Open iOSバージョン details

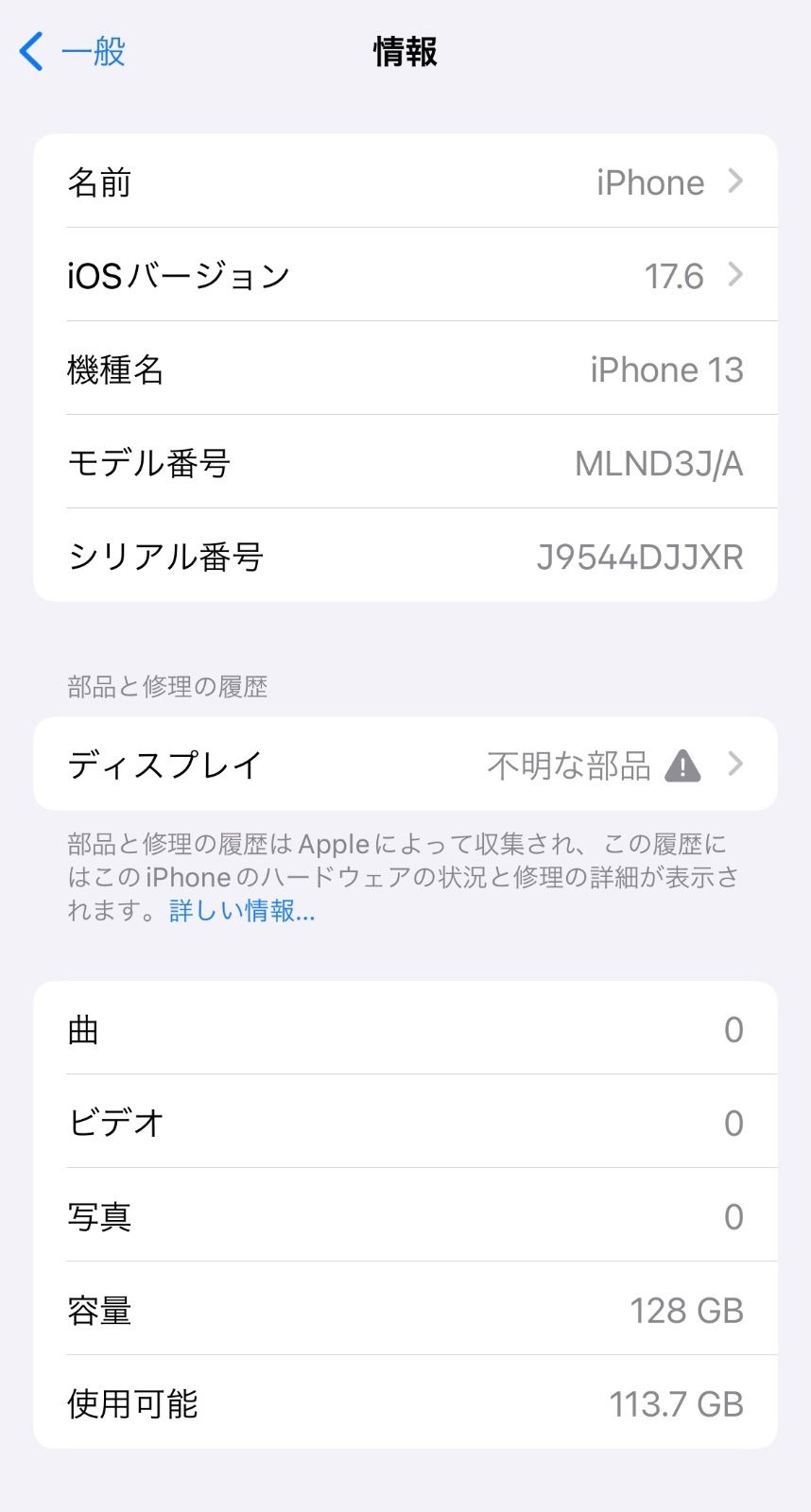pyautogui.click(x=405, y=275)
